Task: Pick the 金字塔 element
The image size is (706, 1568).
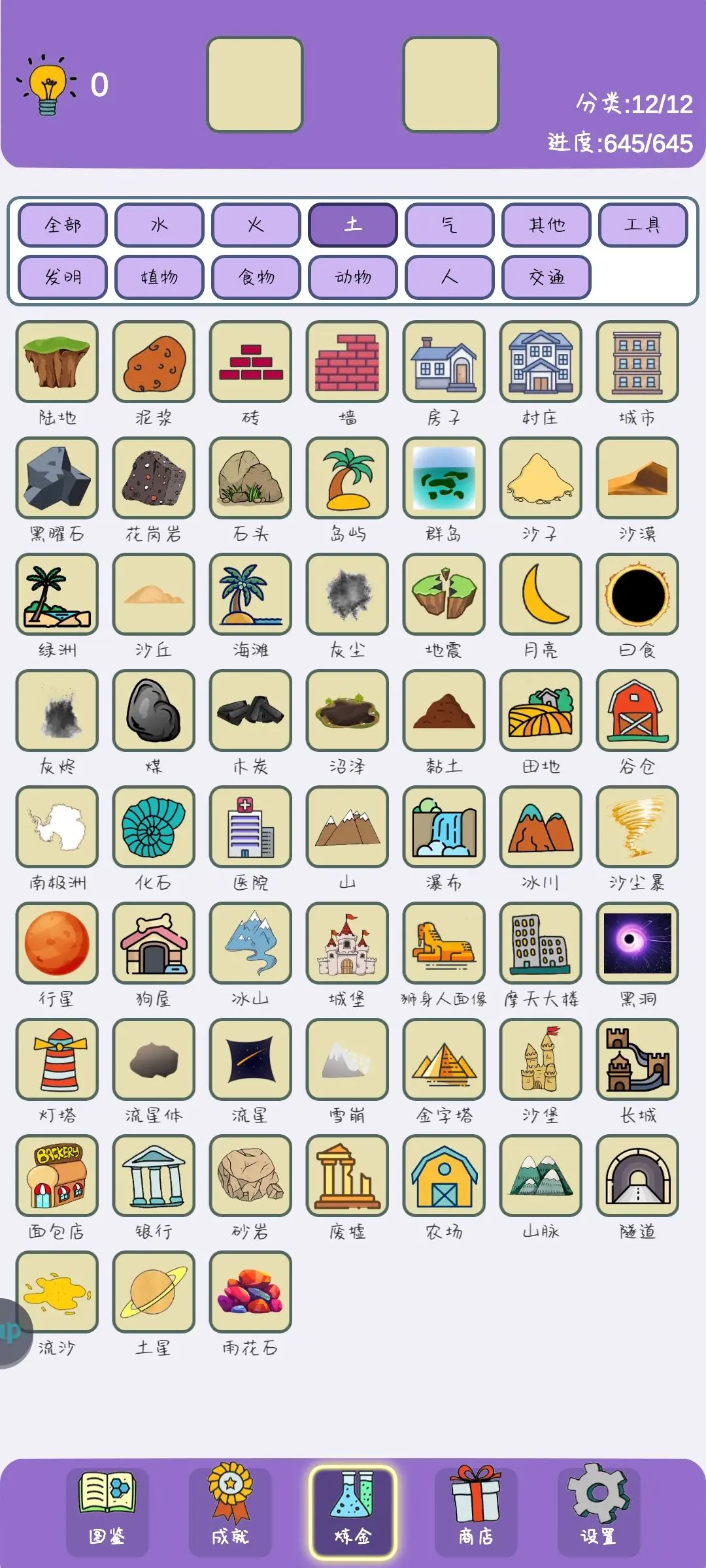Action: click(x=444, y=1059)
